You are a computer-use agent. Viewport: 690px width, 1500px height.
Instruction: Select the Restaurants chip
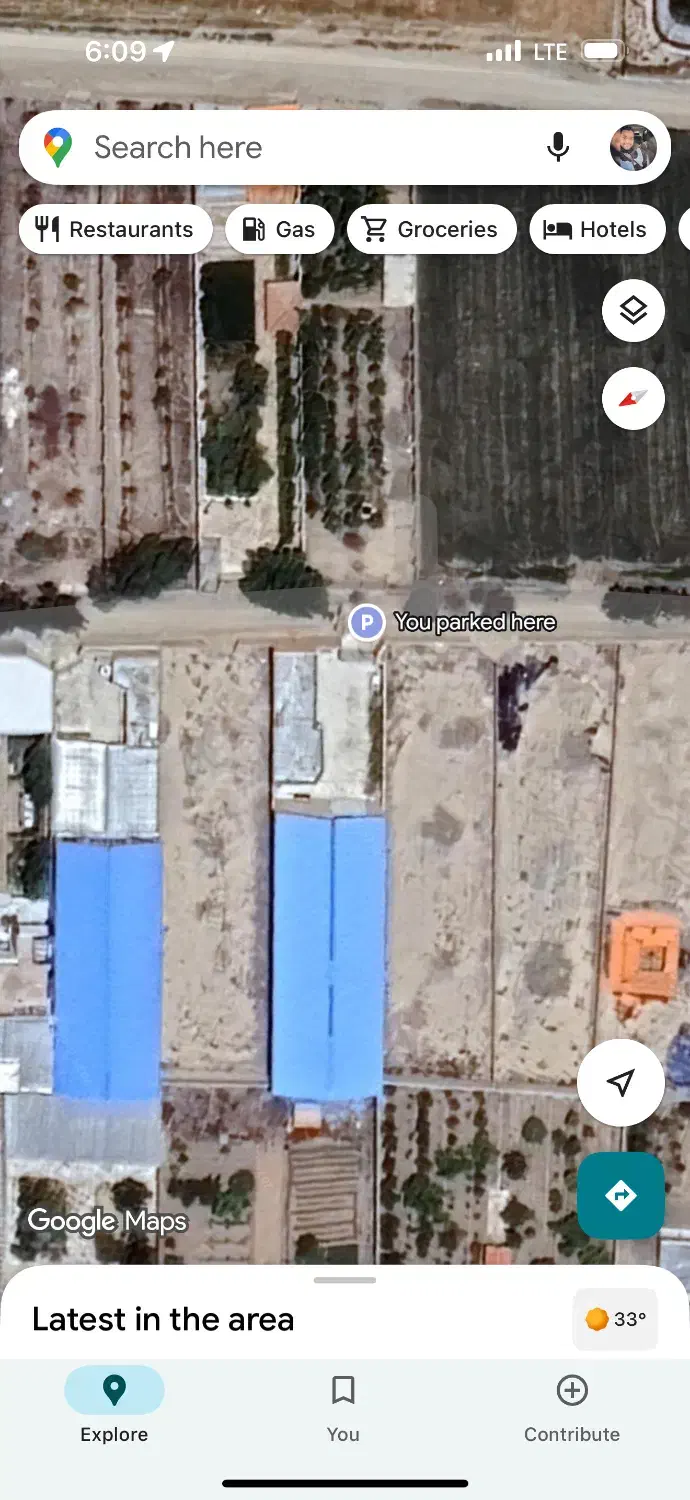click(115, 230)
